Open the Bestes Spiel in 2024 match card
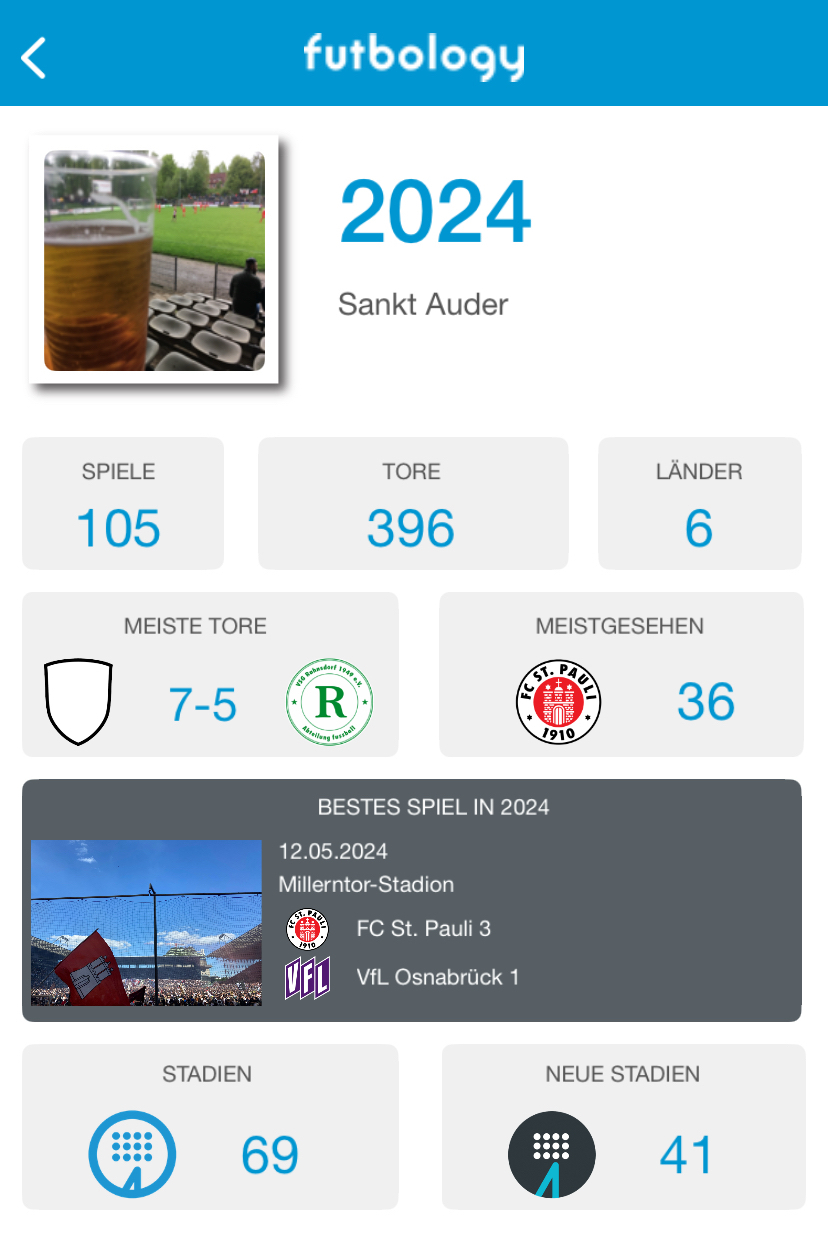The width and height of the screenshot is (828, 1239). tap(412, 900)
